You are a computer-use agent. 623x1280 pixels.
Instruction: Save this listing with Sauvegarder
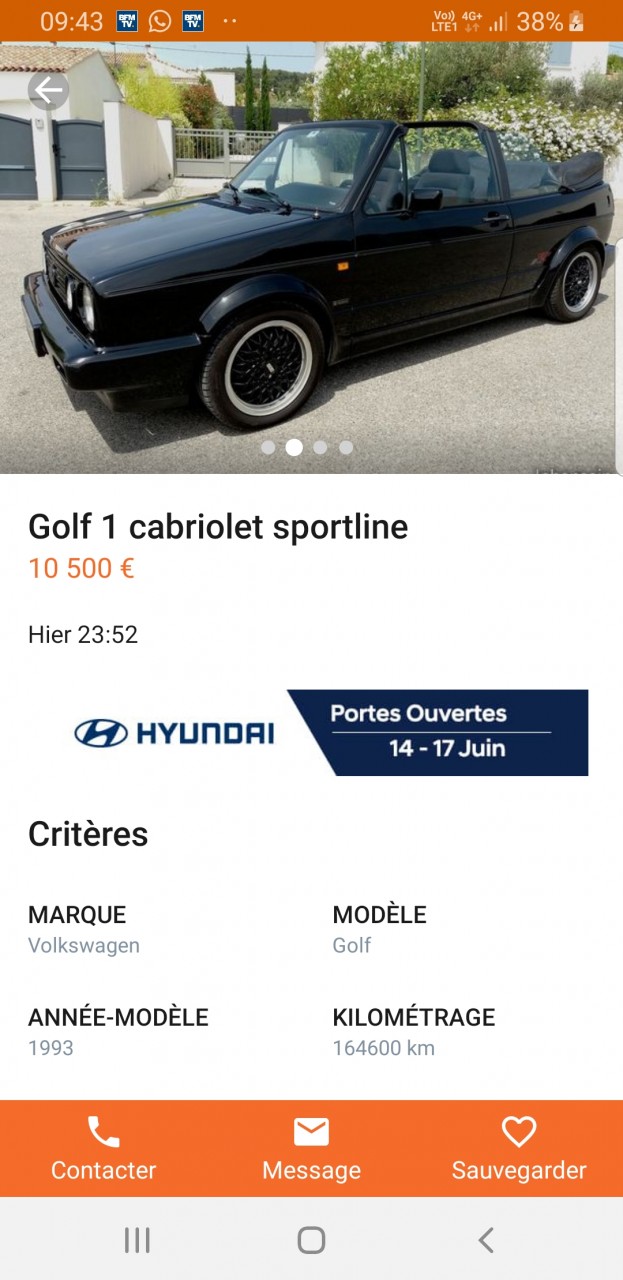519,1149
